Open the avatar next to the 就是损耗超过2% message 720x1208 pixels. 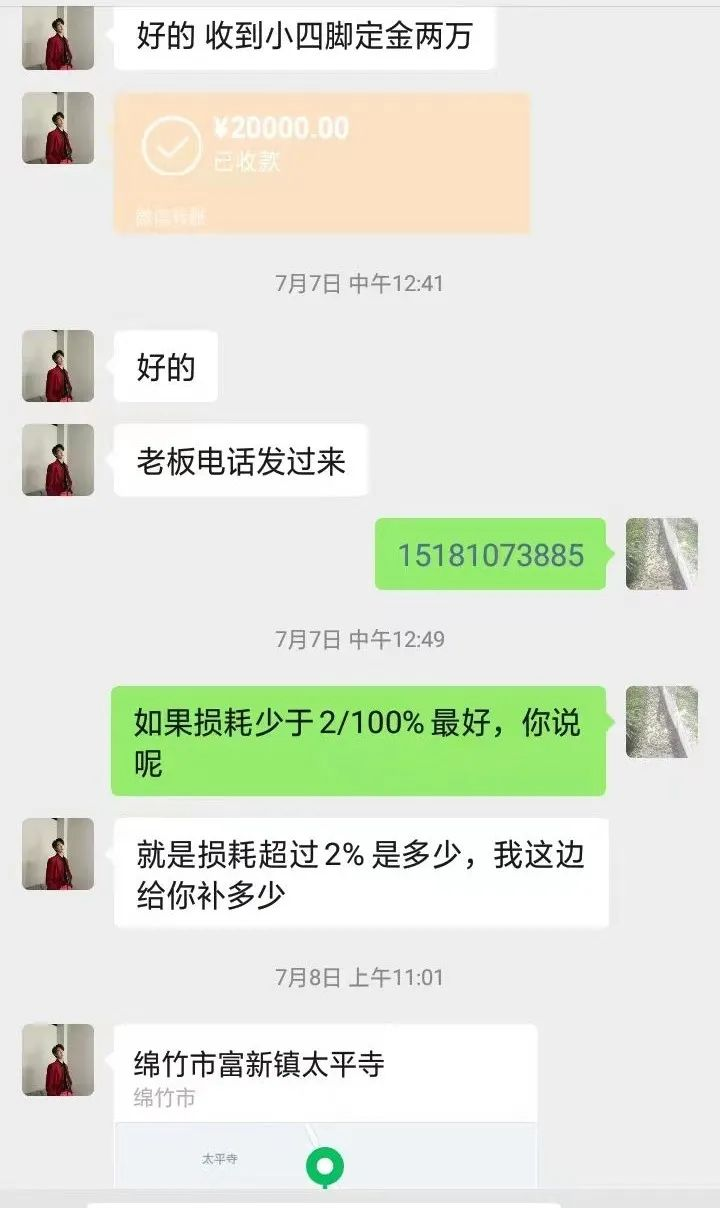click(x=58, y=853)
